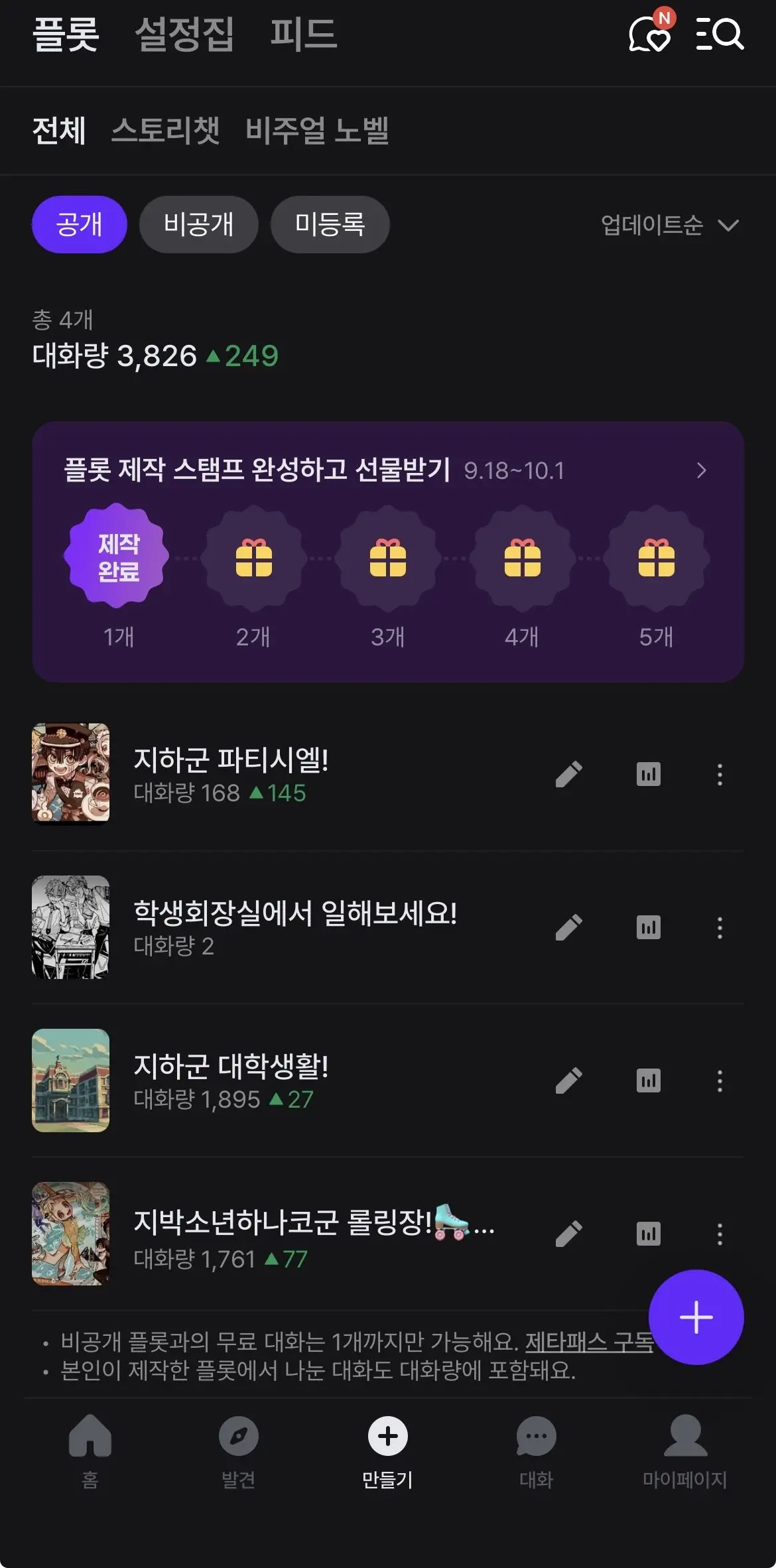776x1568 pixels.
Task: Open more options for 지하군 대학생활!
Action: (720, 1080)
